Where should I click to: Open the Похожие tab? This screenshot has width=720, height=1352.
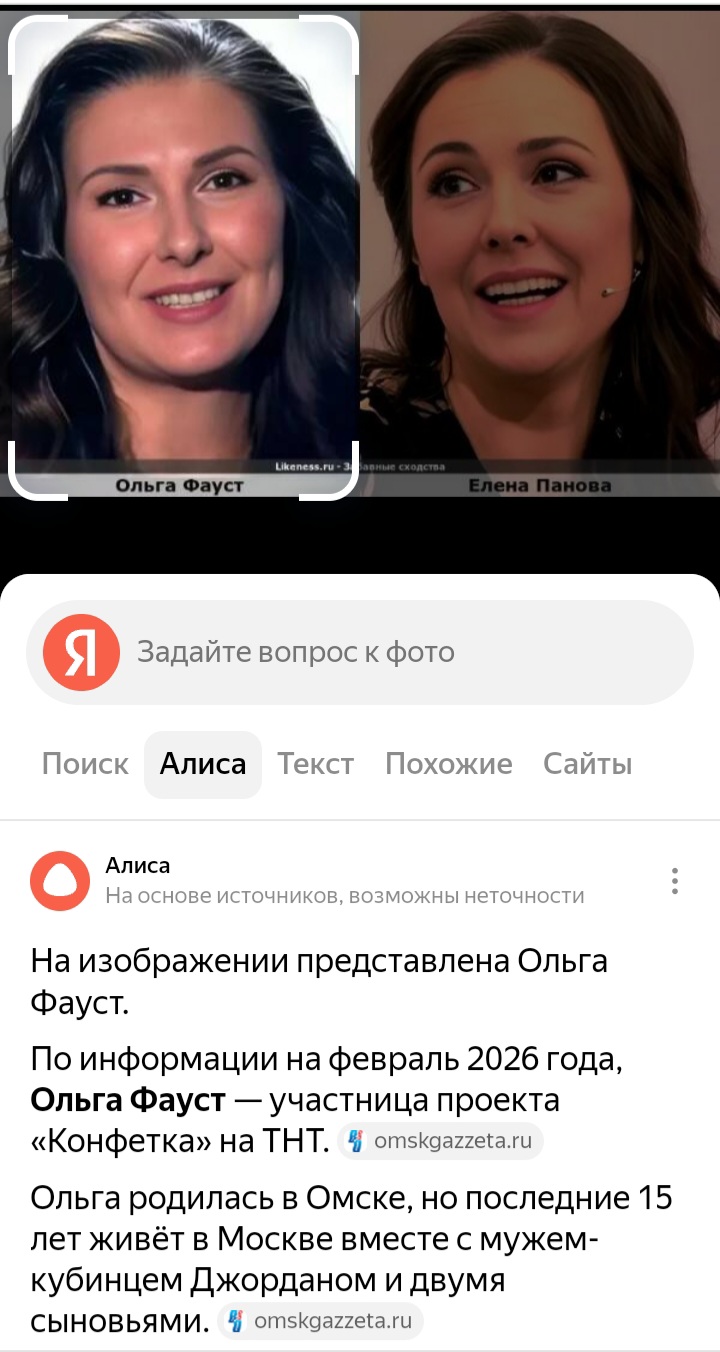[448, 764]
